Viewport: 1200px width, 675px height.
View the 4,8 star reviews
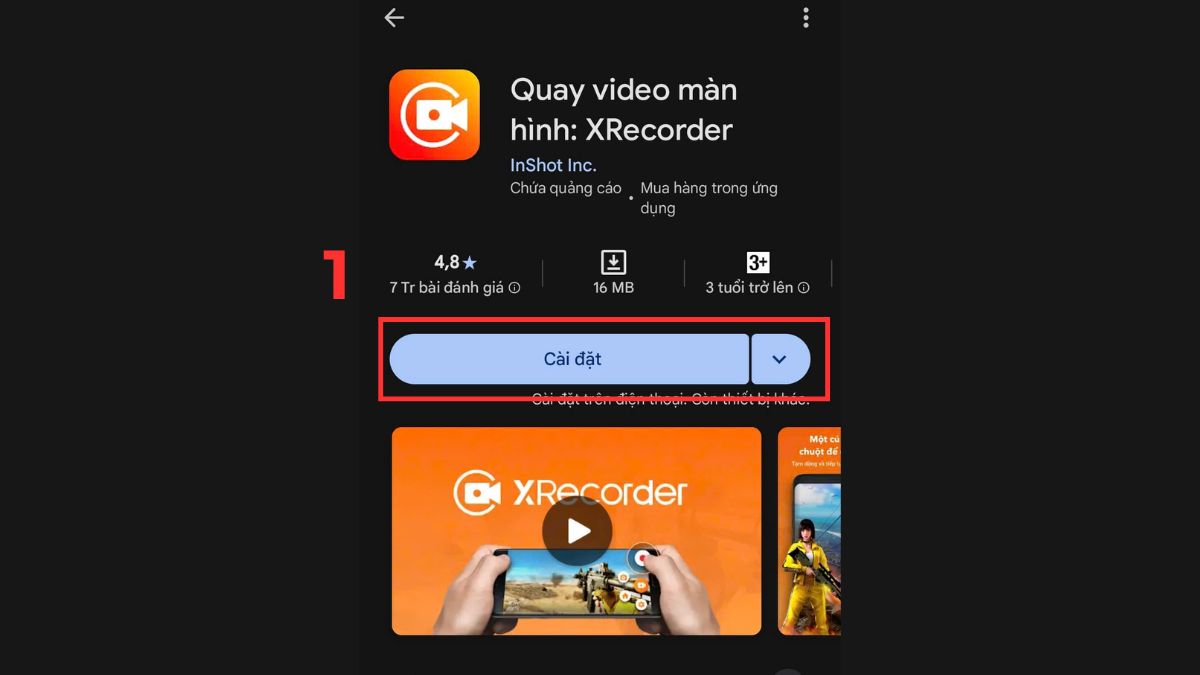(x=455, y=273)
